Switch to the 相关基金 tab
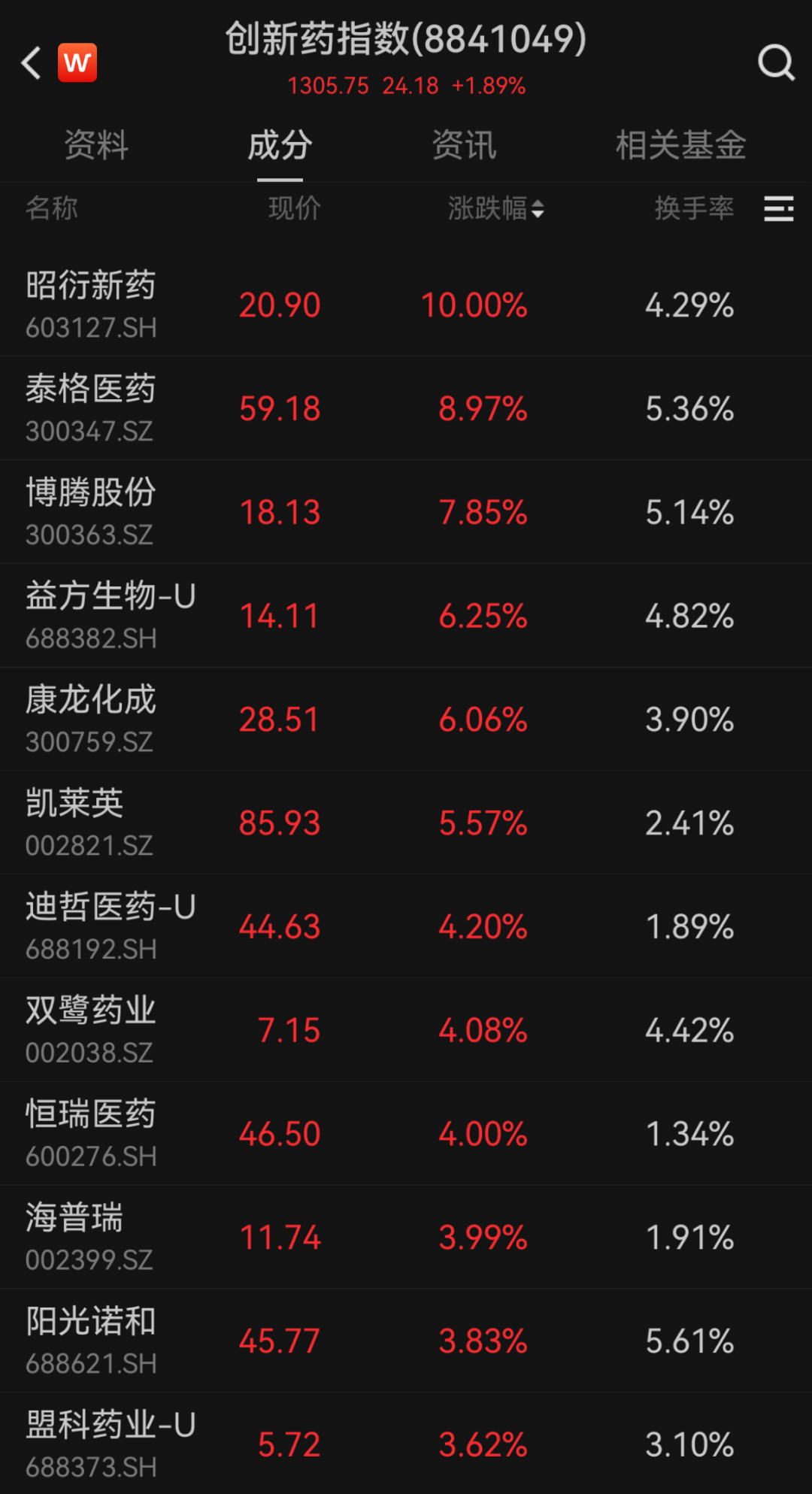 pos(680,145)
